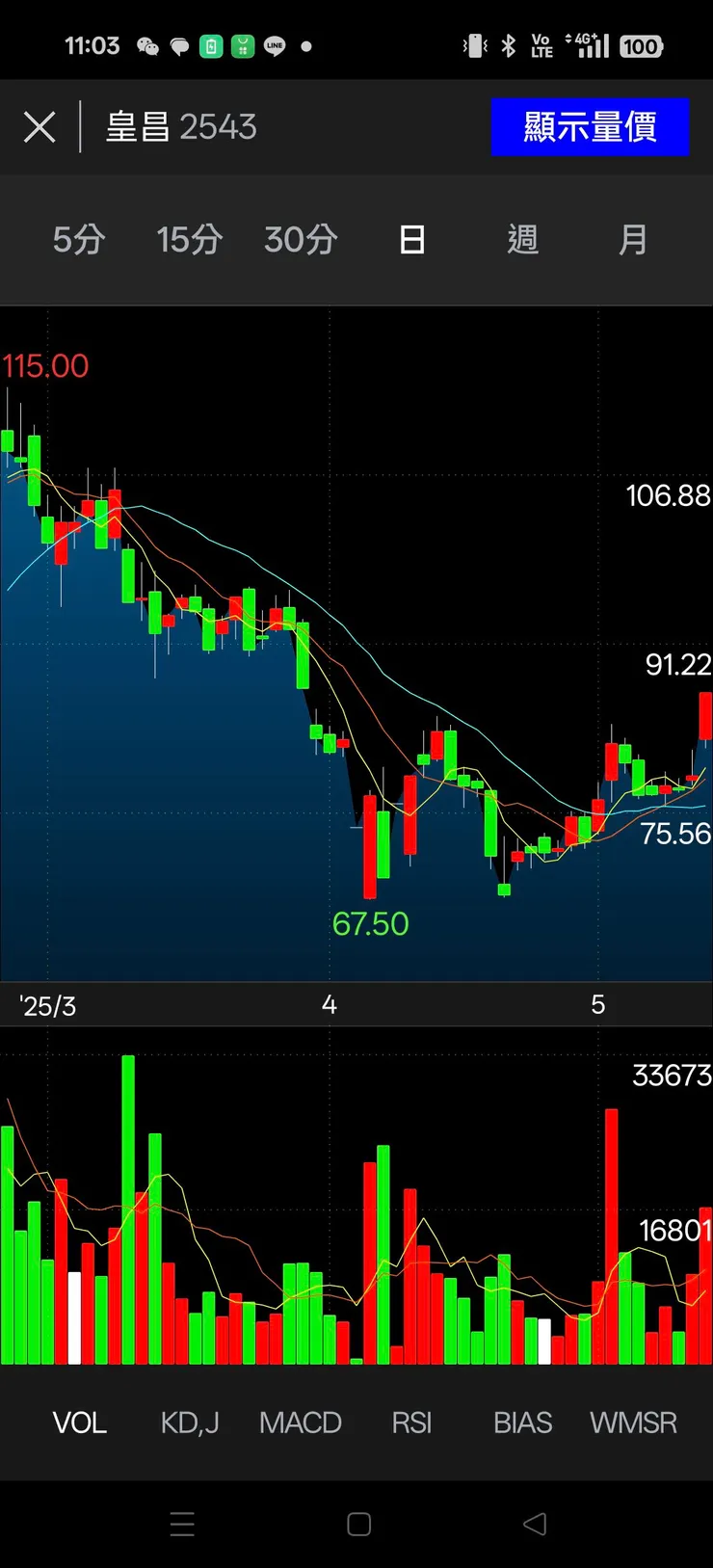Display the RSI indicator
The width and height of the screenshot is (713, 1568).
coord(411,1422)
